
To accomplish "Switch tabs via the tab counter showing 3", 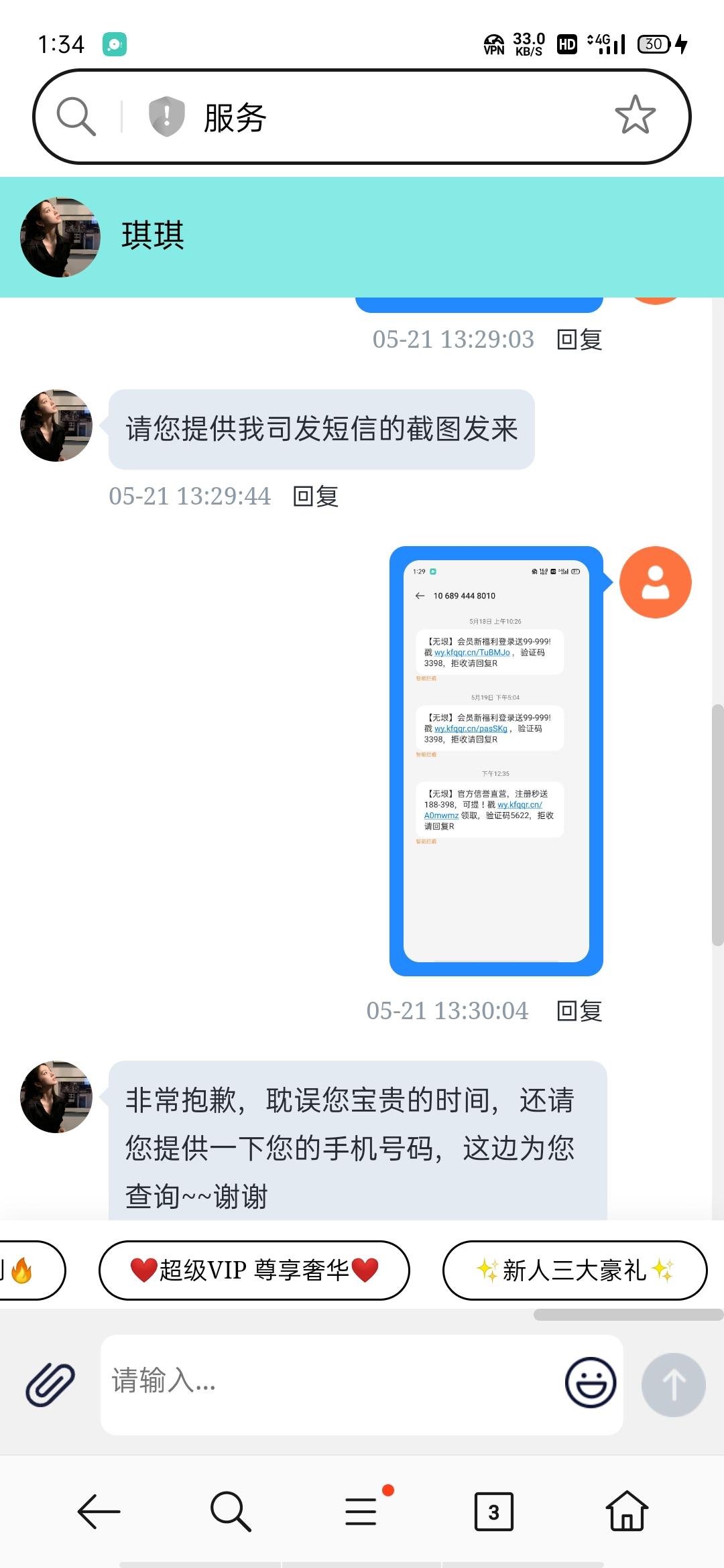I will [x=494, y=1511].
